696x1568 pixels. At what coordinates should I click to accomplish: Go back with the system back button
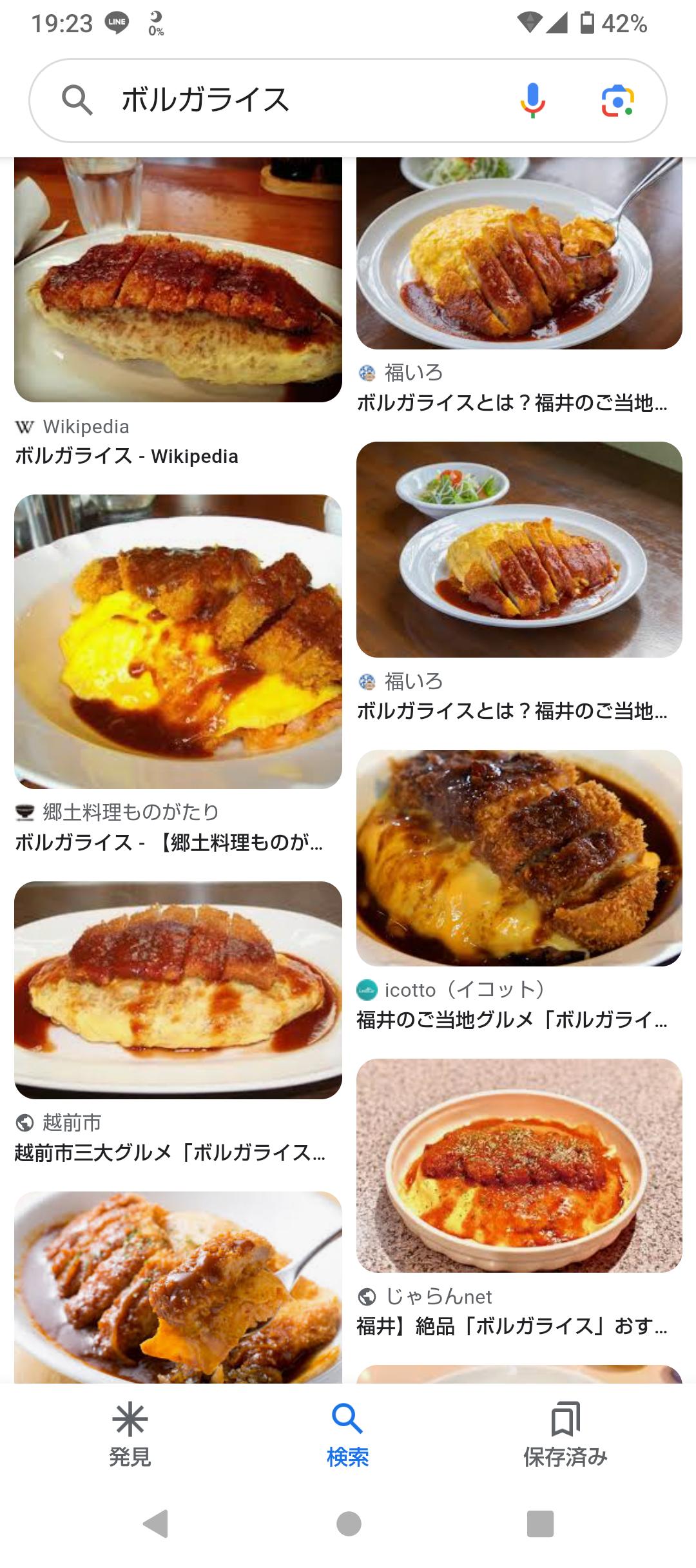155,1524
